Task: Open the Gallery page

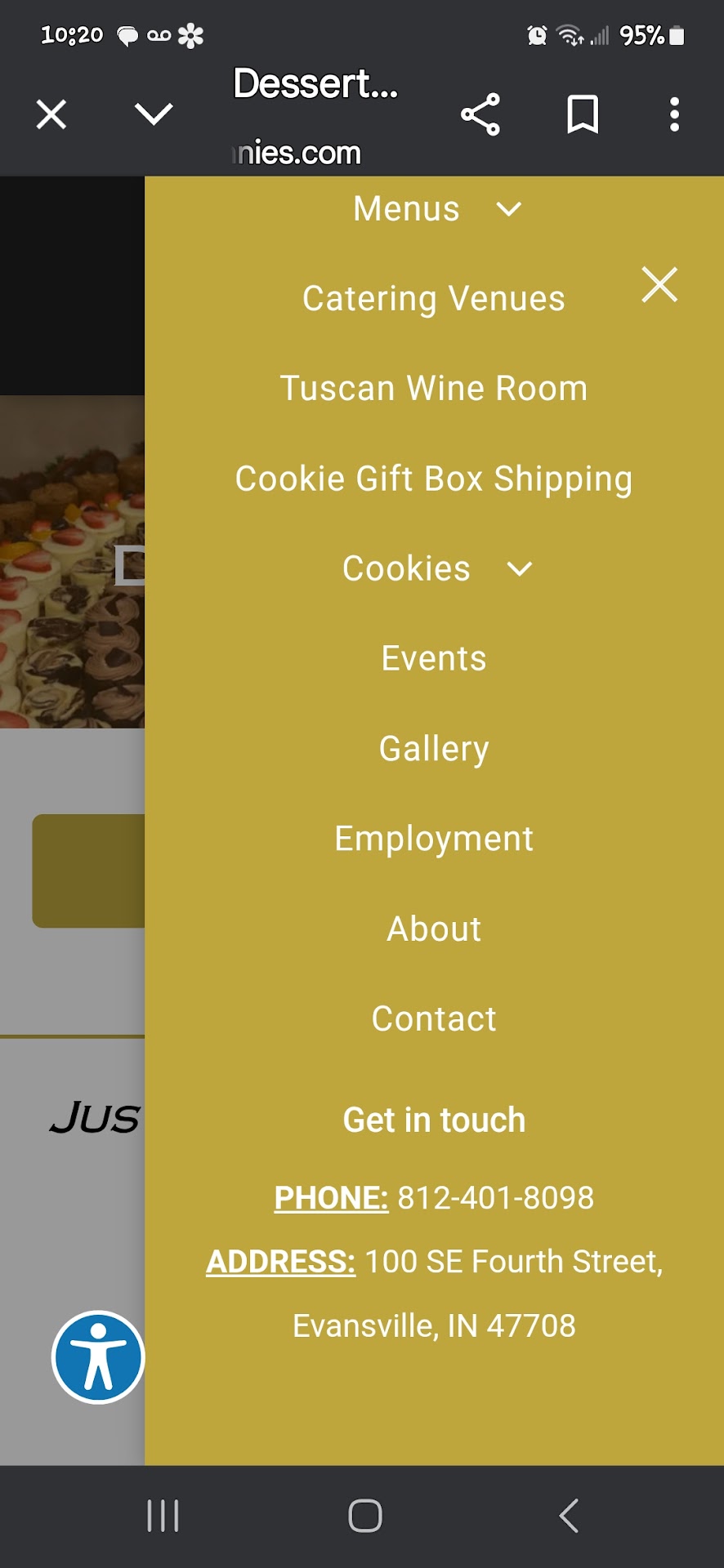Action: [433, 748]
